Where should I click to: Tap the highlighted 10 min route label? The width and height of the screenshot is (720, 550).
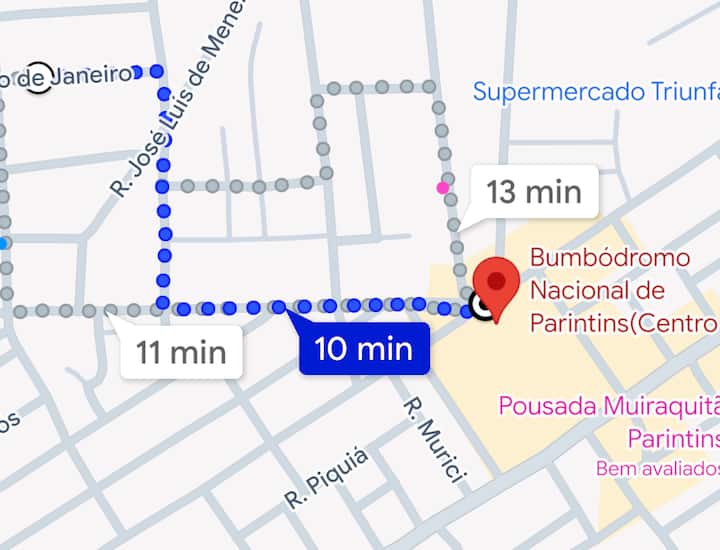[x=363, y=349]
